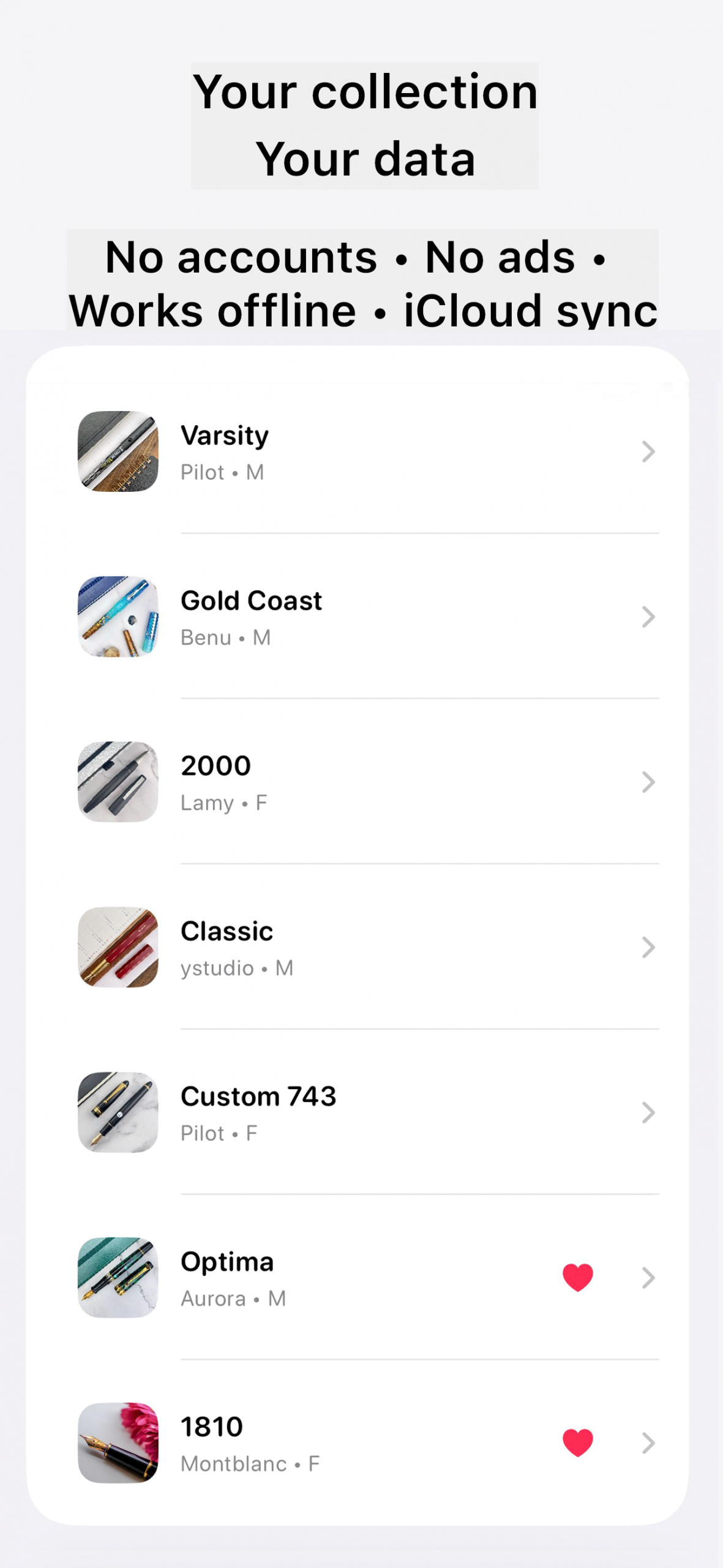Unfavorite the 1810 Montblanc pen
The width and height of the screenshot is (723, 1568).
click(578, 1444)
